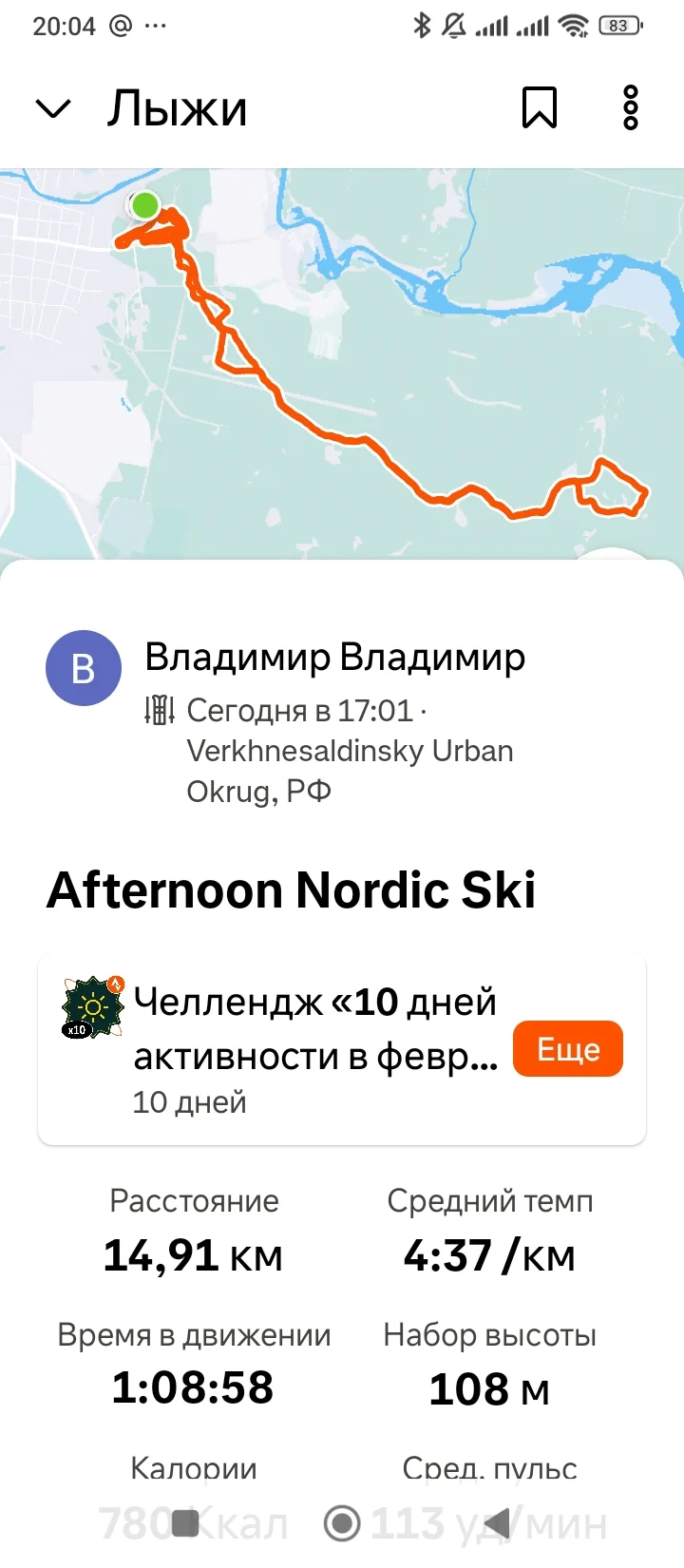
Task: Go to the system home screen
Action: click(x=342, y=1522)
